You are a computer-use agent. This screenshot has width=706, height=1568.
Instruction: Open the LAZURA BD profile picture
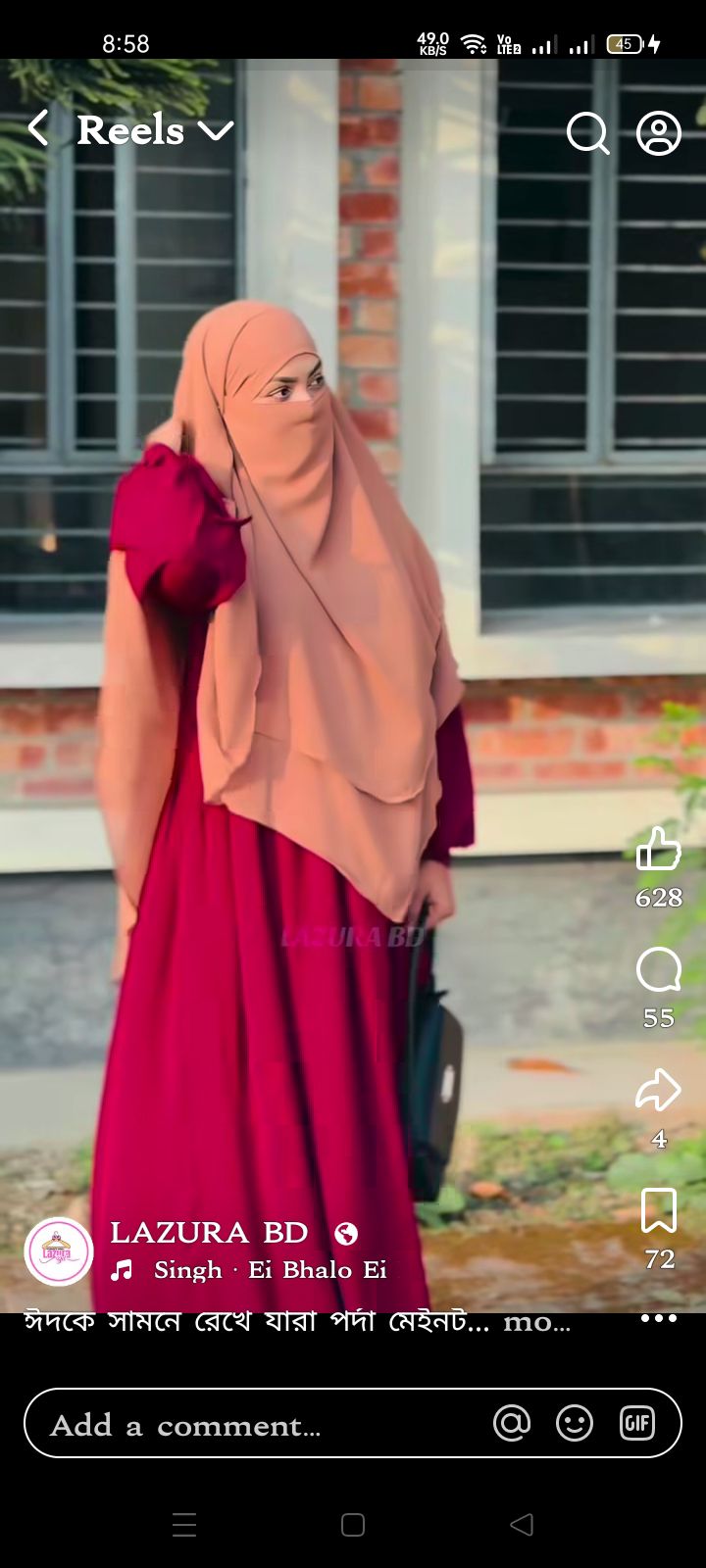(59, 1251)
